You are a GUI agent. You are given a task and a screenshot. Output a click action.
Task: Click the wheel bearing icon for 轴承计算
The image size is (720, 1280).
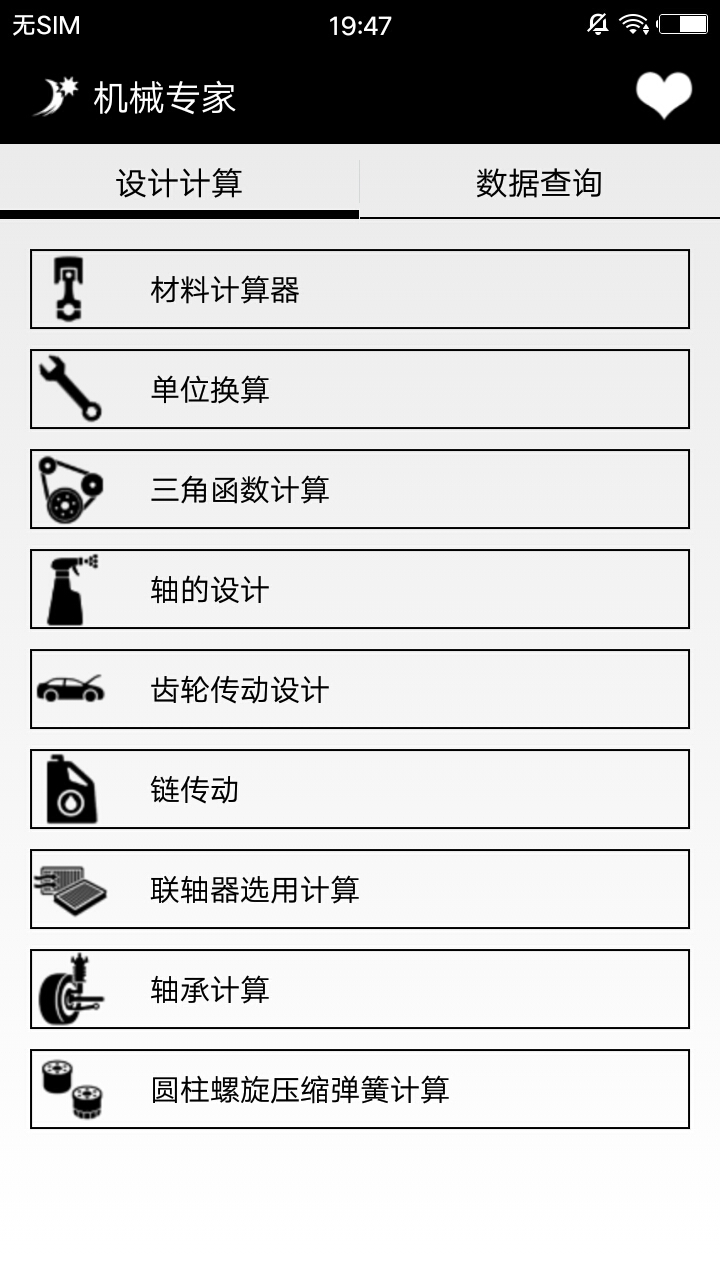coord(70,988)
